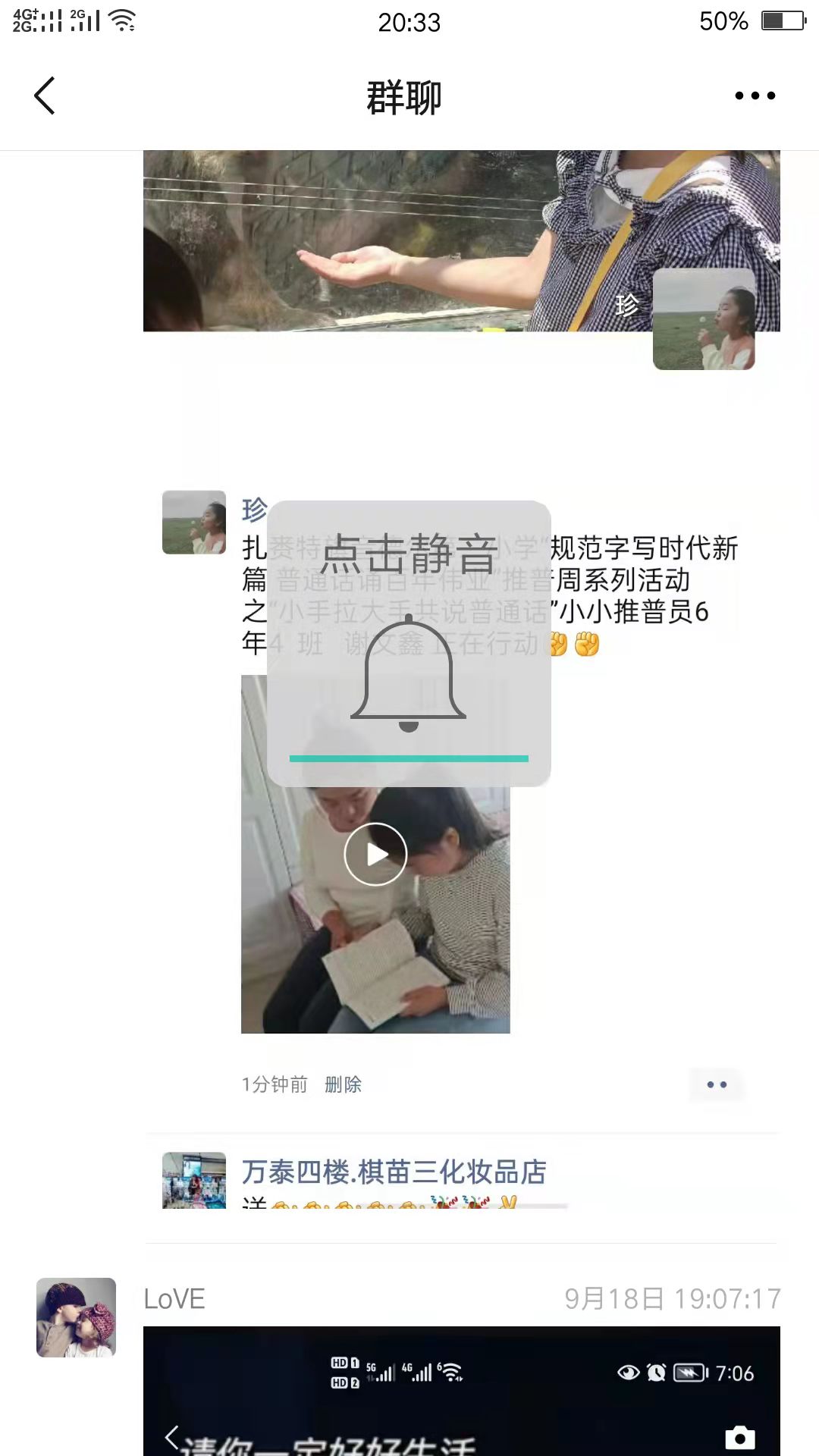The width and height of the screenshot is (819, 1456).
Task: Go back from the group chat
Action: coord(45,96)
